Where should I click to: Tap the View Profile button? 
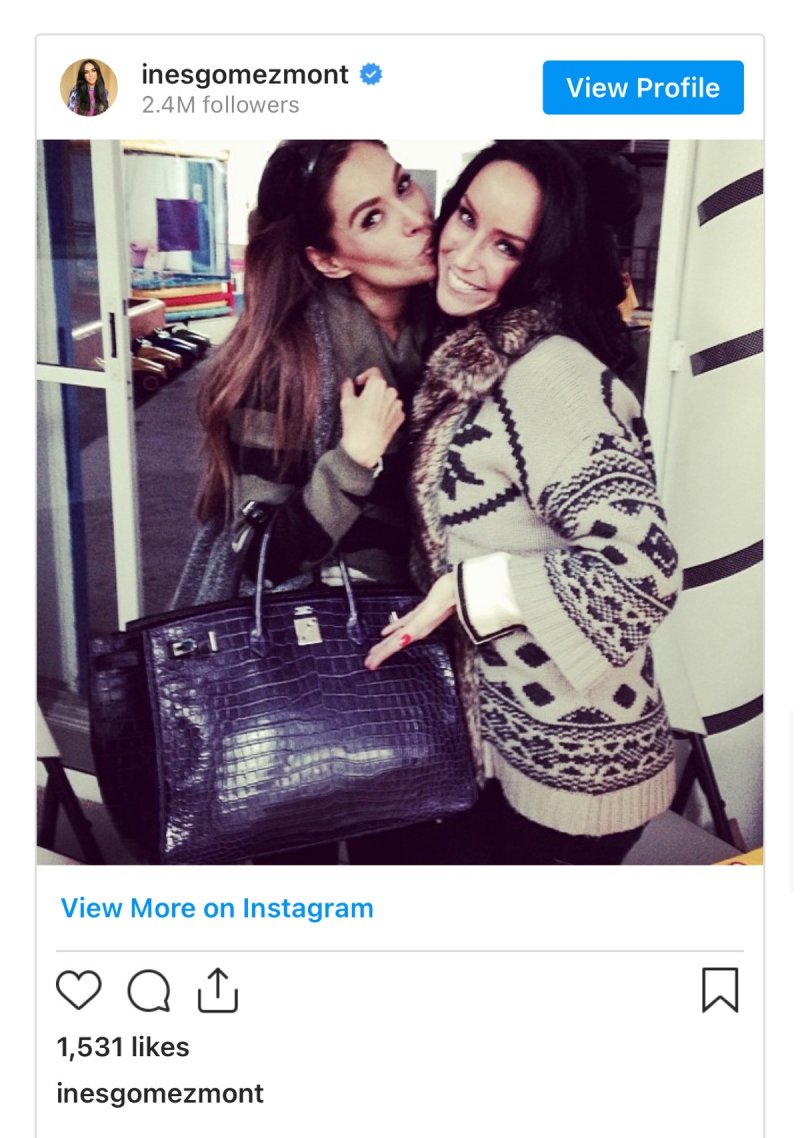[643, 88]
